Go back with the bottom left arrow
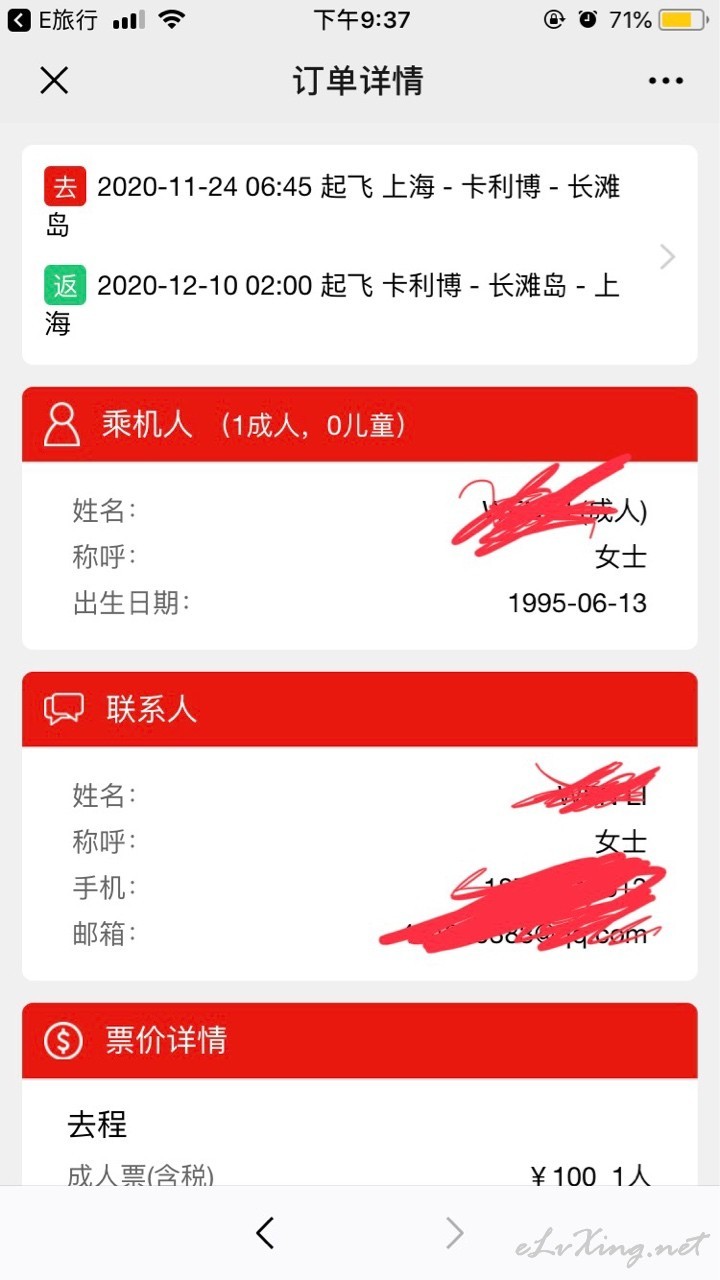 (x=265, y=1233)
